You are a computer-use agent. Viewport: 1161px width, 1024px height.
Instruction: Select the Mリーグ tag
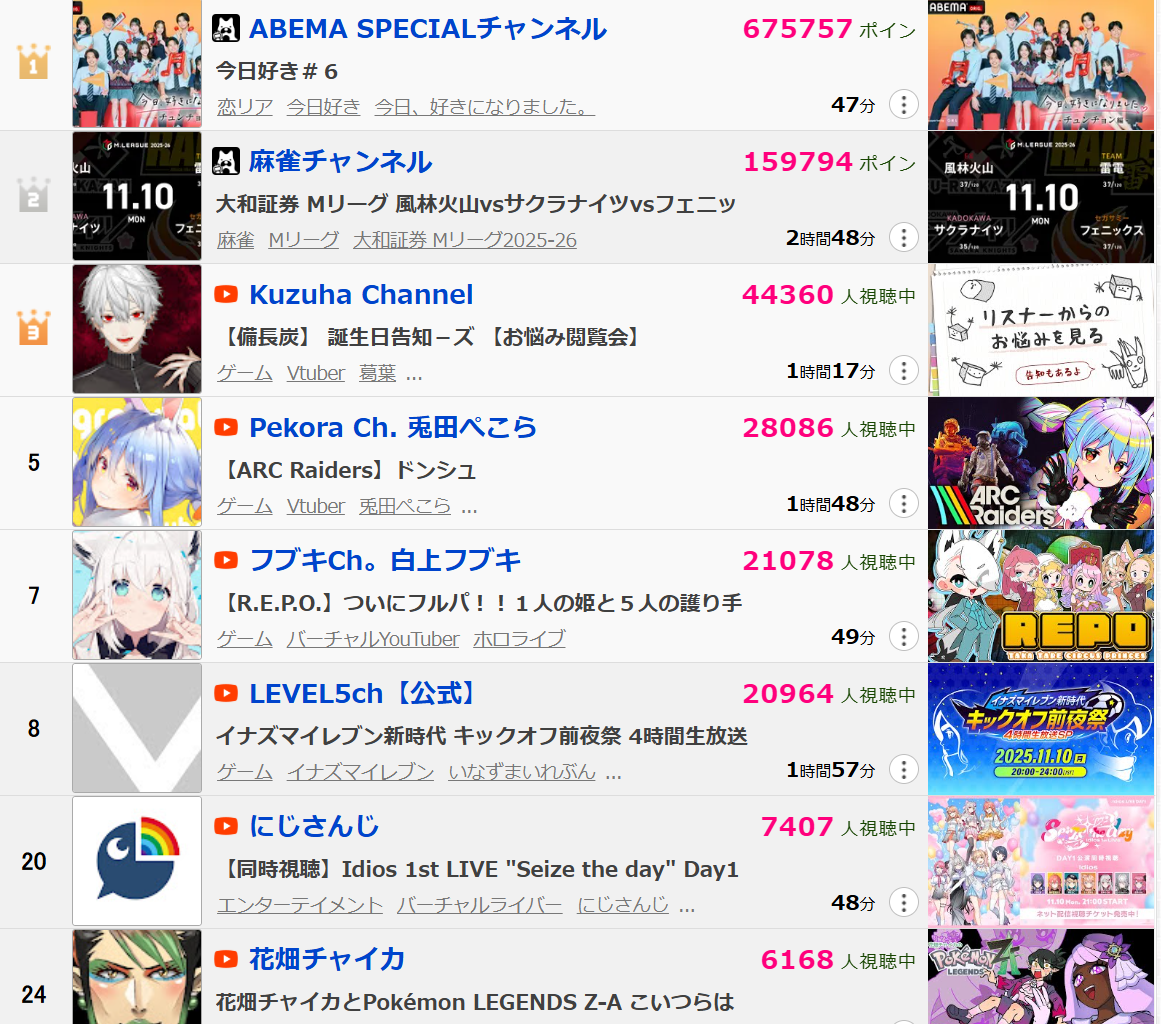[303, 240]
